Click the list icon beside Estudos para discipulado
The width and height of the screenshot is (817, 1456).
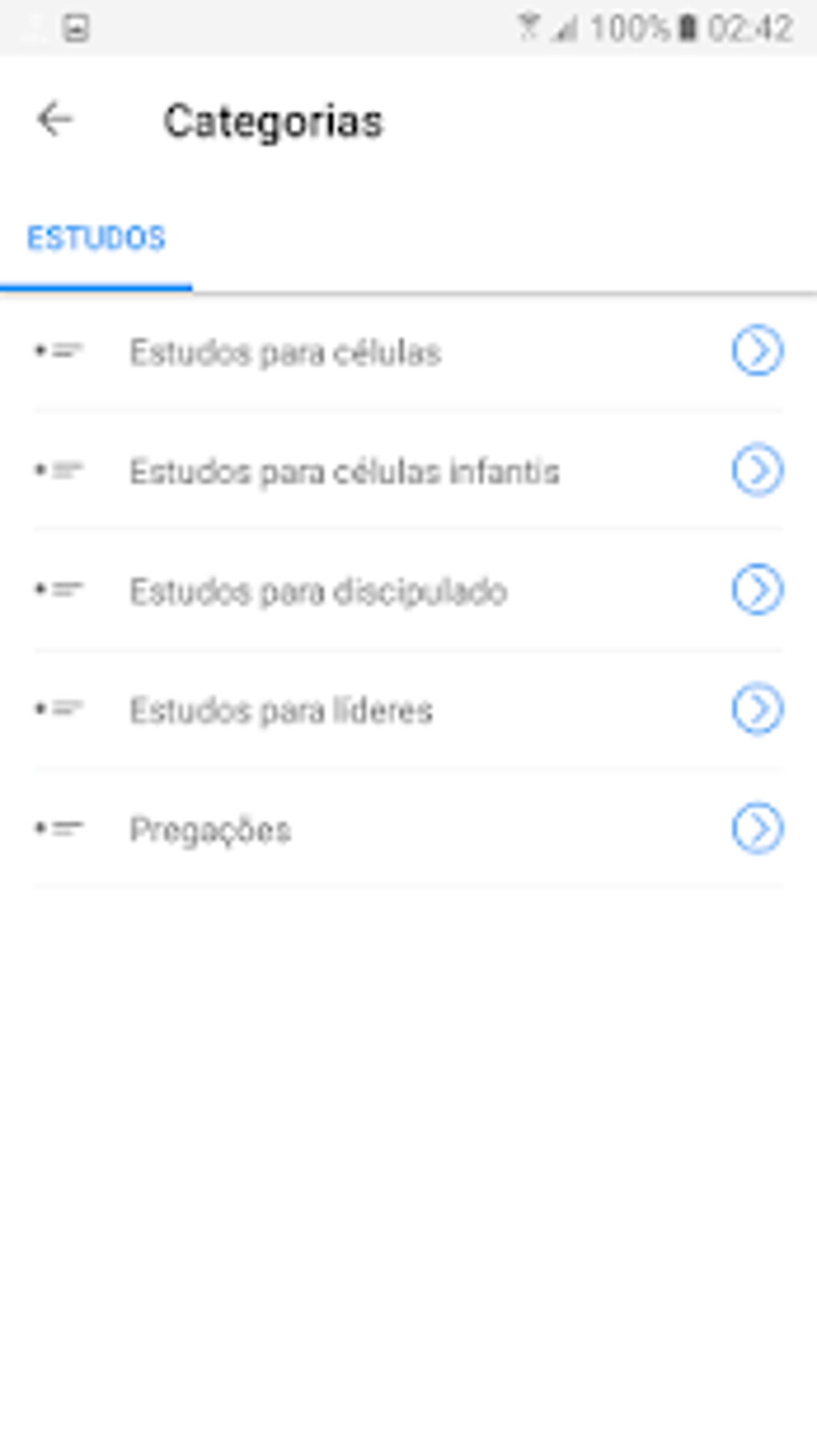pyautogui.click(x=60, y=589)
